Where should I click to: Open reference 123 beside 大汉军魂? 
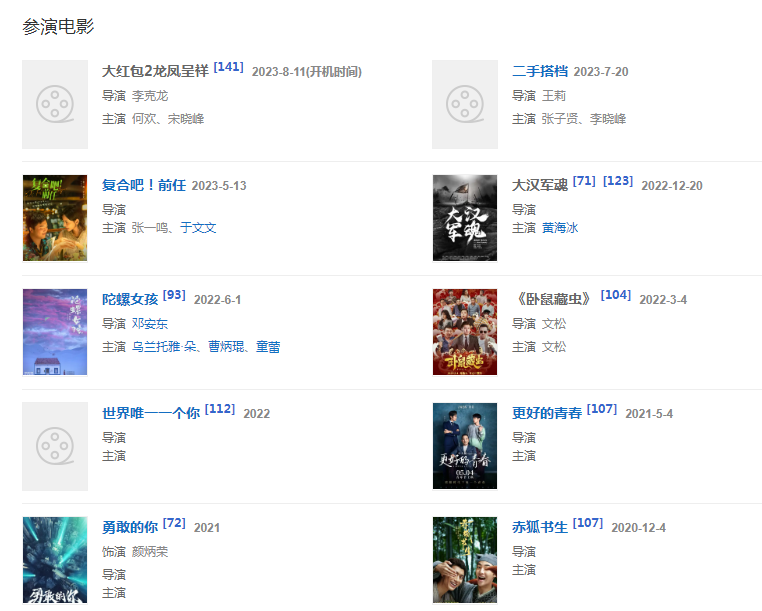[618, 181]
